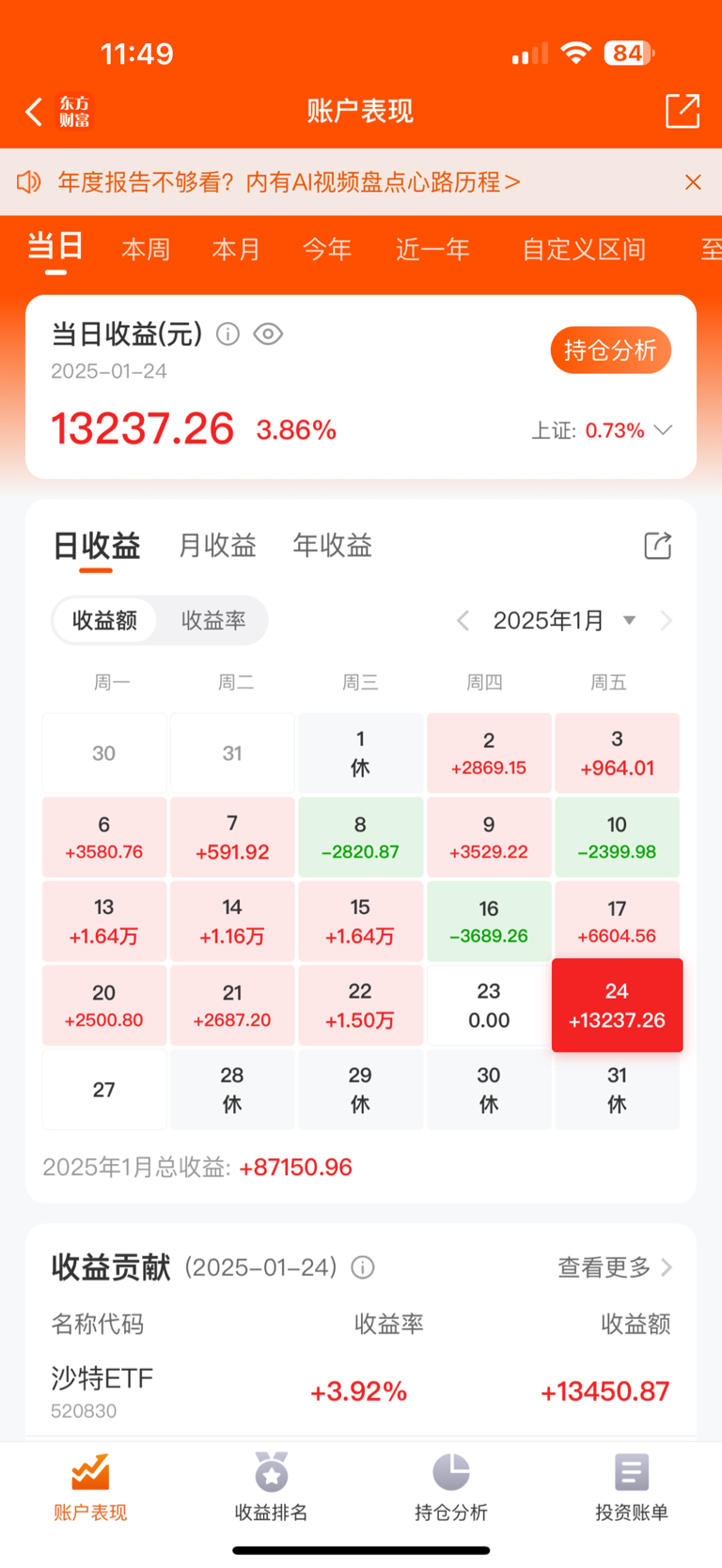Image resolution: width=722 pixels, height=1568 pixels.
Task: Tap the left chevron to view December earnings
Action: (462, 620)
